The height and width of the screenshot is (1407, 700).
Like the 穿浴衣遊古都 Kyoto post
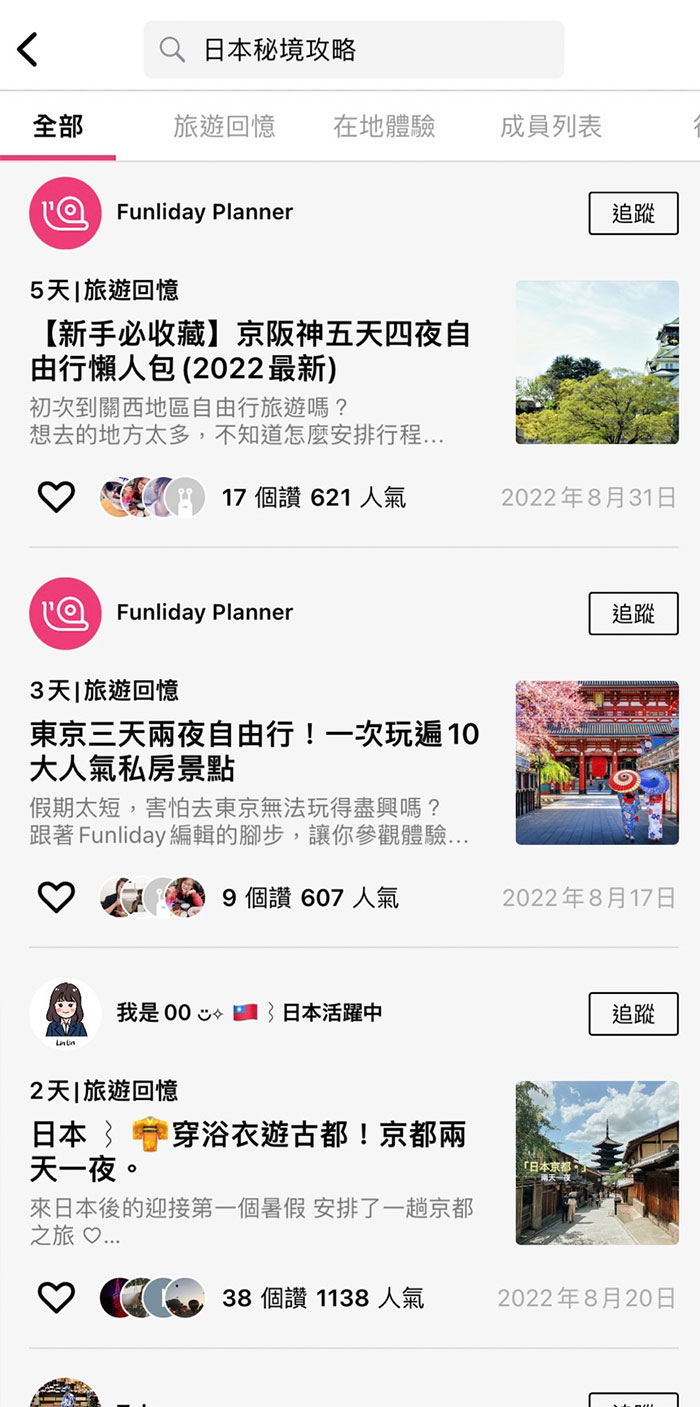[56, 1297]
